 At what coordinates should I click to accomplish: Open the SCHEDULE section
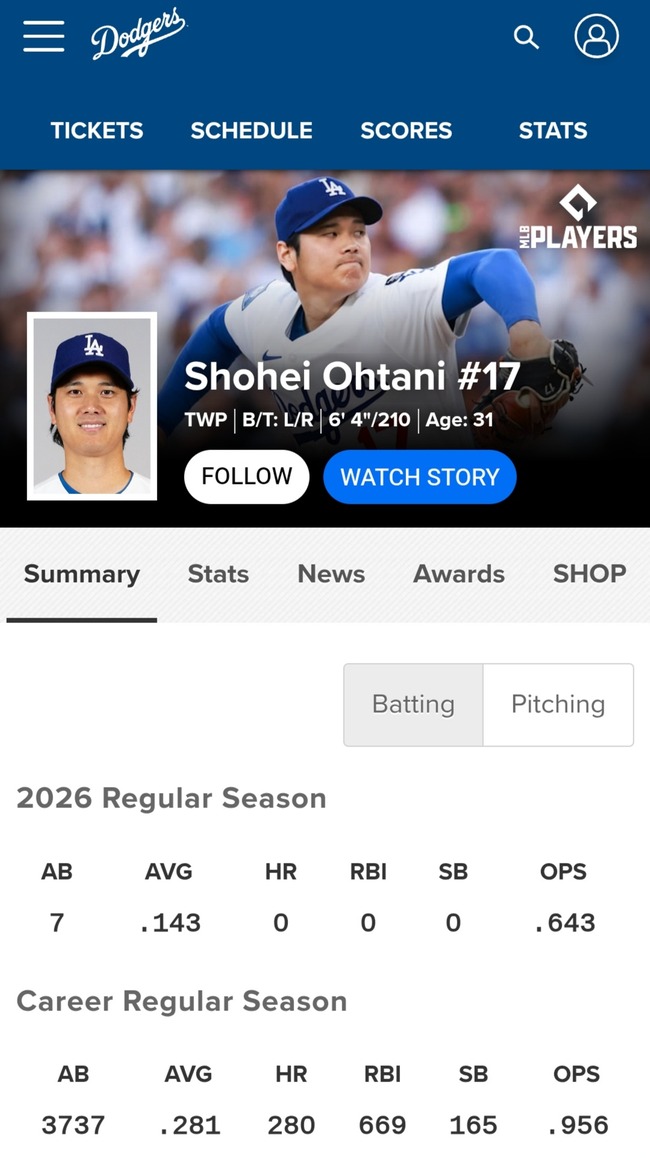tap(251, 130)
